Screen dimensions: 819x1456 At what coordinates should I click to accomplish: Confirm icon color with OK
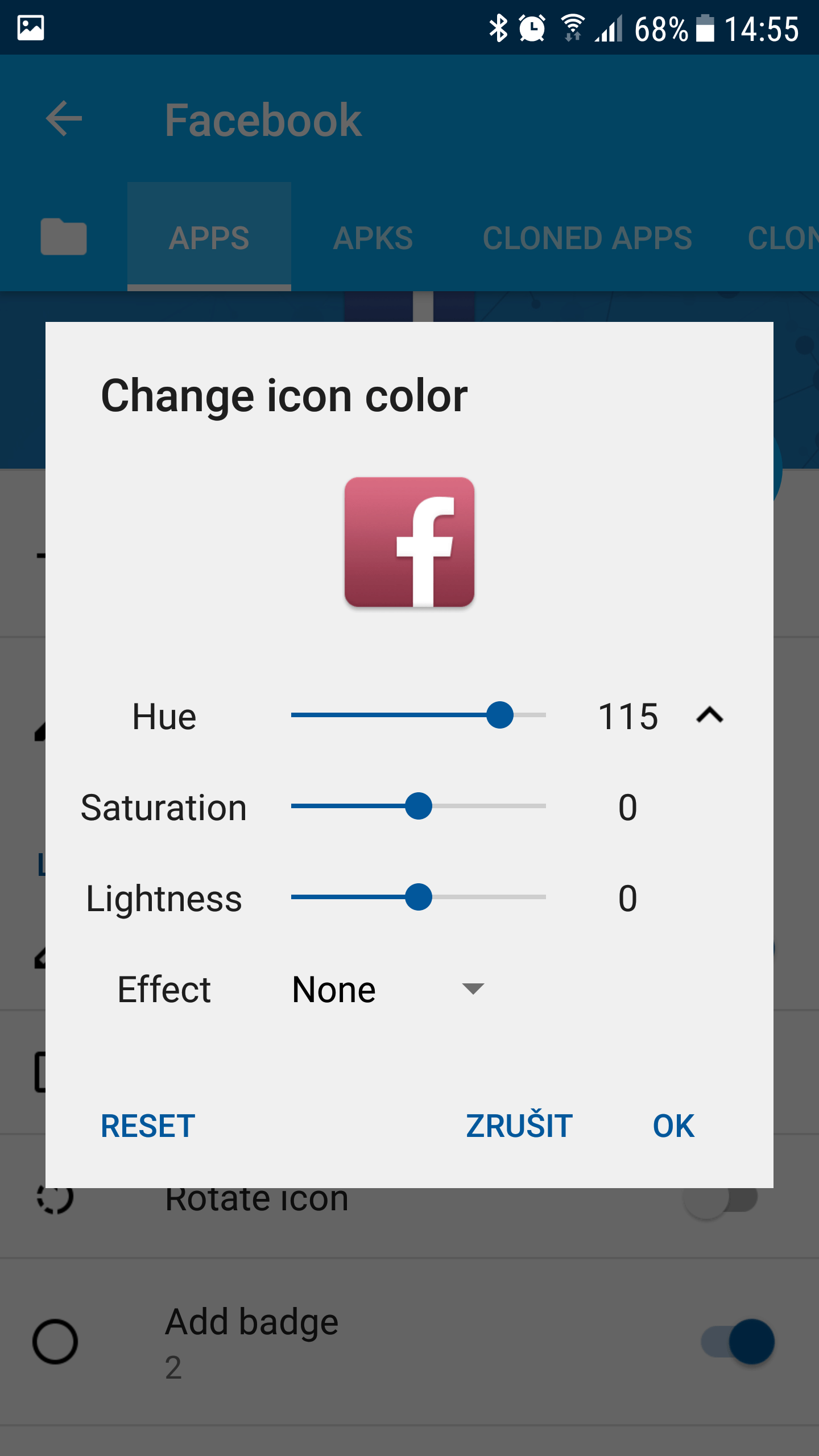(674, 1126)
